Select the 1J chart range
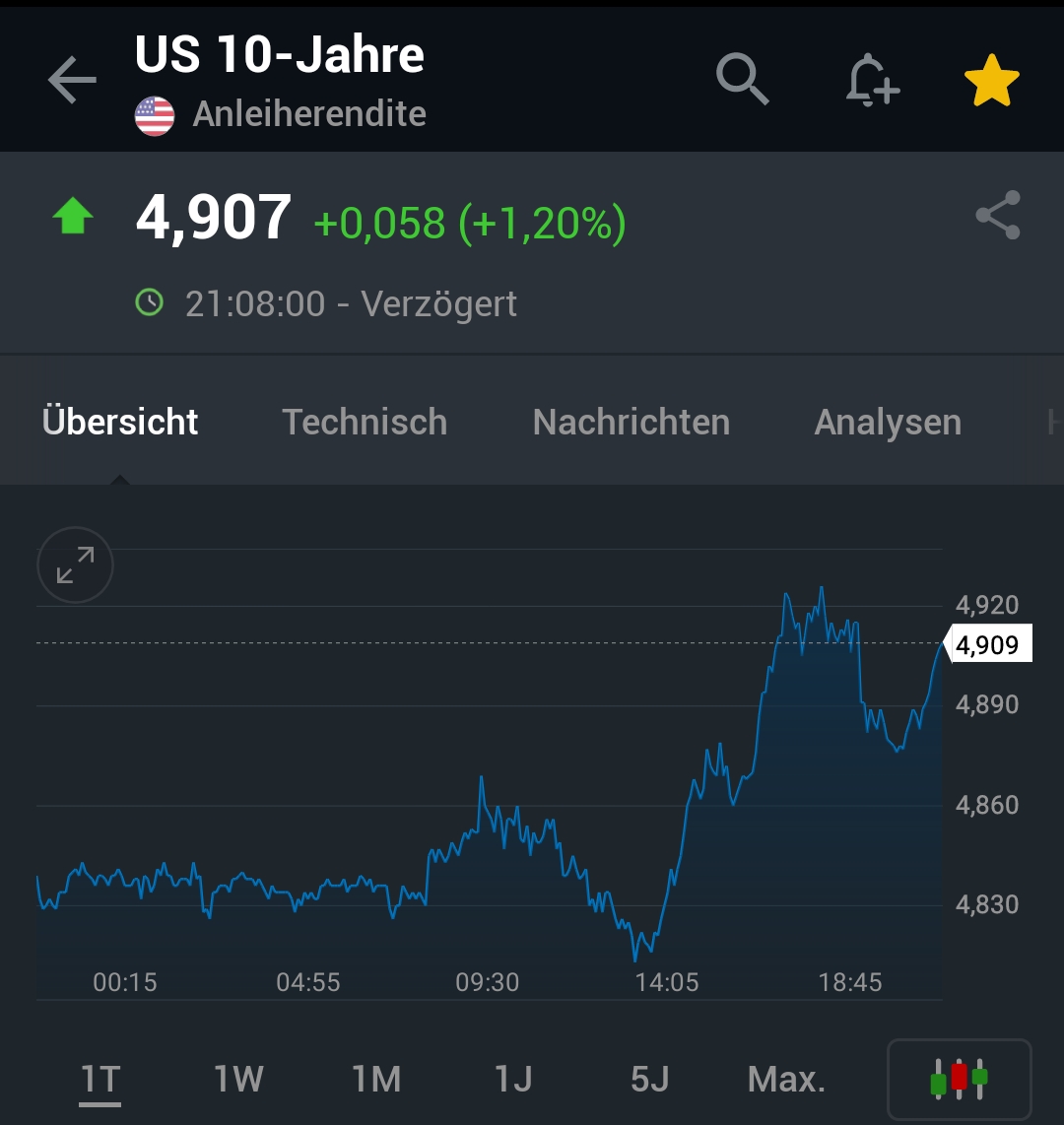Viewport: 1064px width, 1125px height. 513,1079
